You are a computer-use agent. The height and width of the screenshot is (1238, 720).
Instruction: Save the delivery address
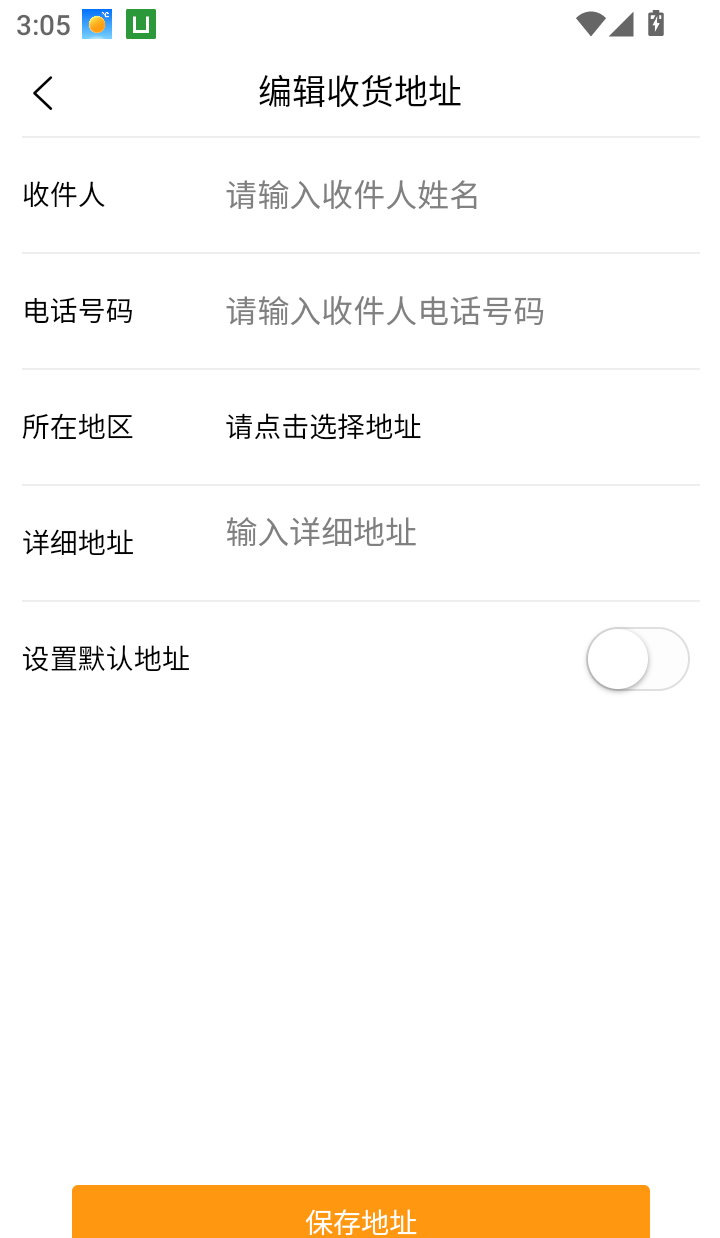(x=360, y=1215)
